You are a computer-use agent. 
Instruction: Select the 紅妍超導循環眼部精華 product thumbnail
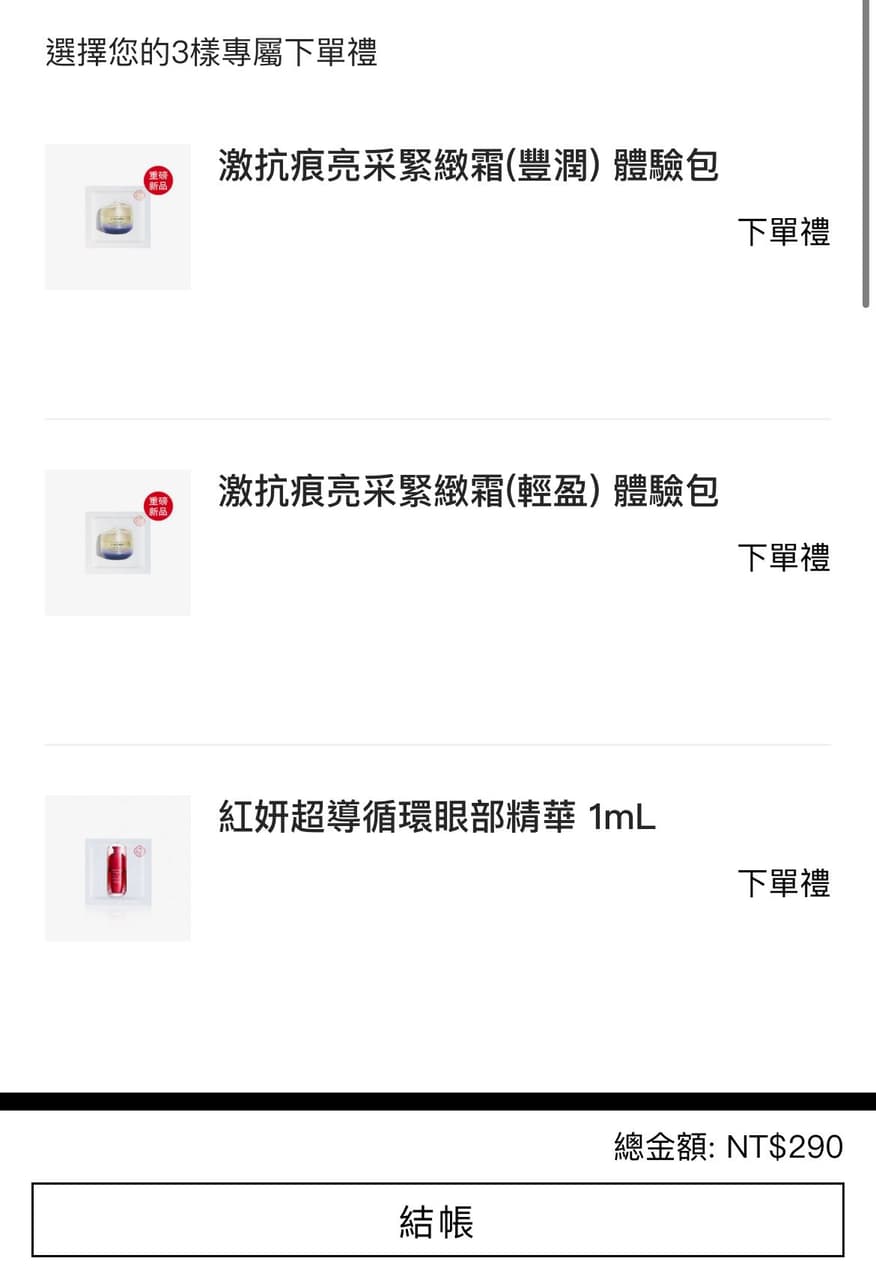tap(117, 868)
